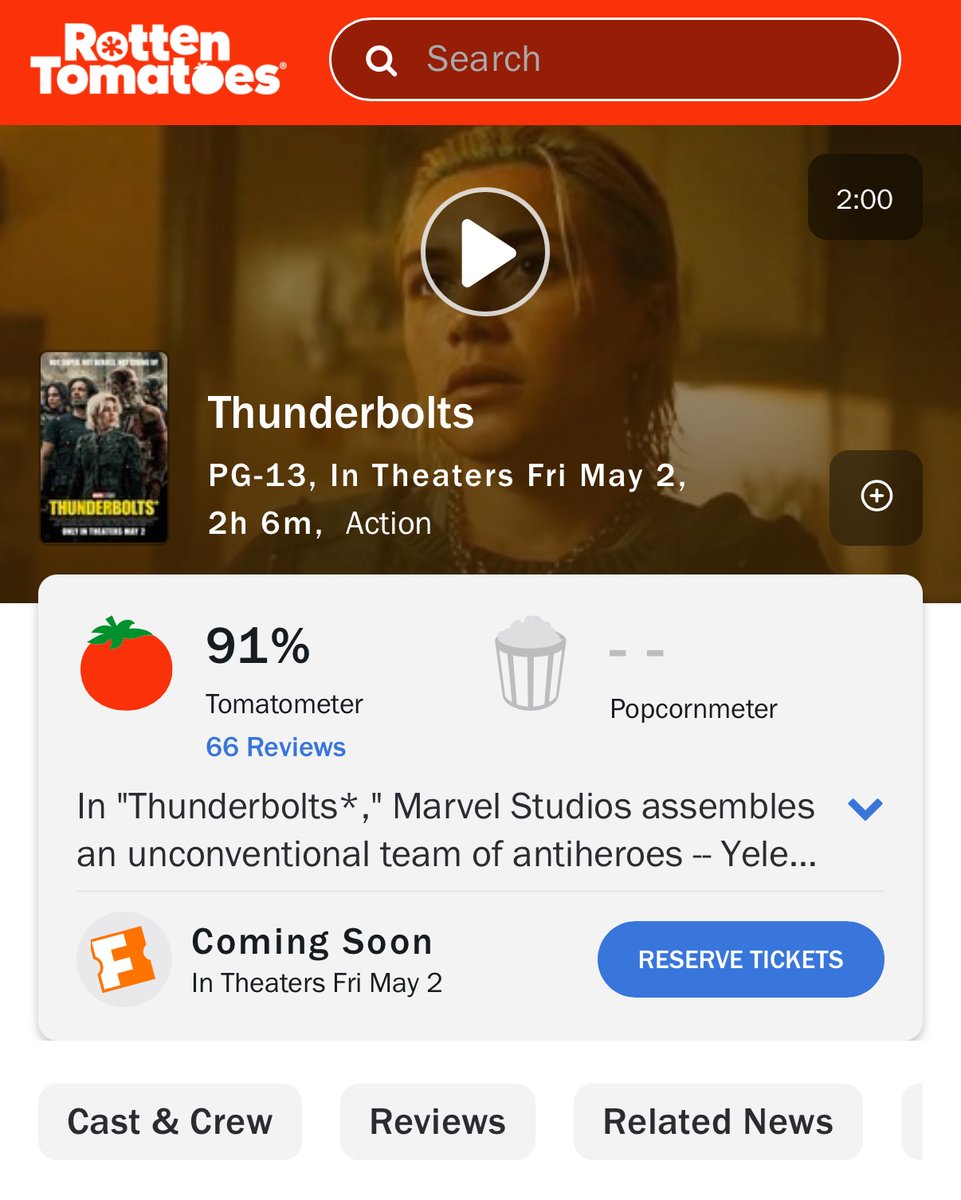This screenshot has width=961, height=1200.
Task: Click the Coming Soon release info
Action: coord(311,941)
